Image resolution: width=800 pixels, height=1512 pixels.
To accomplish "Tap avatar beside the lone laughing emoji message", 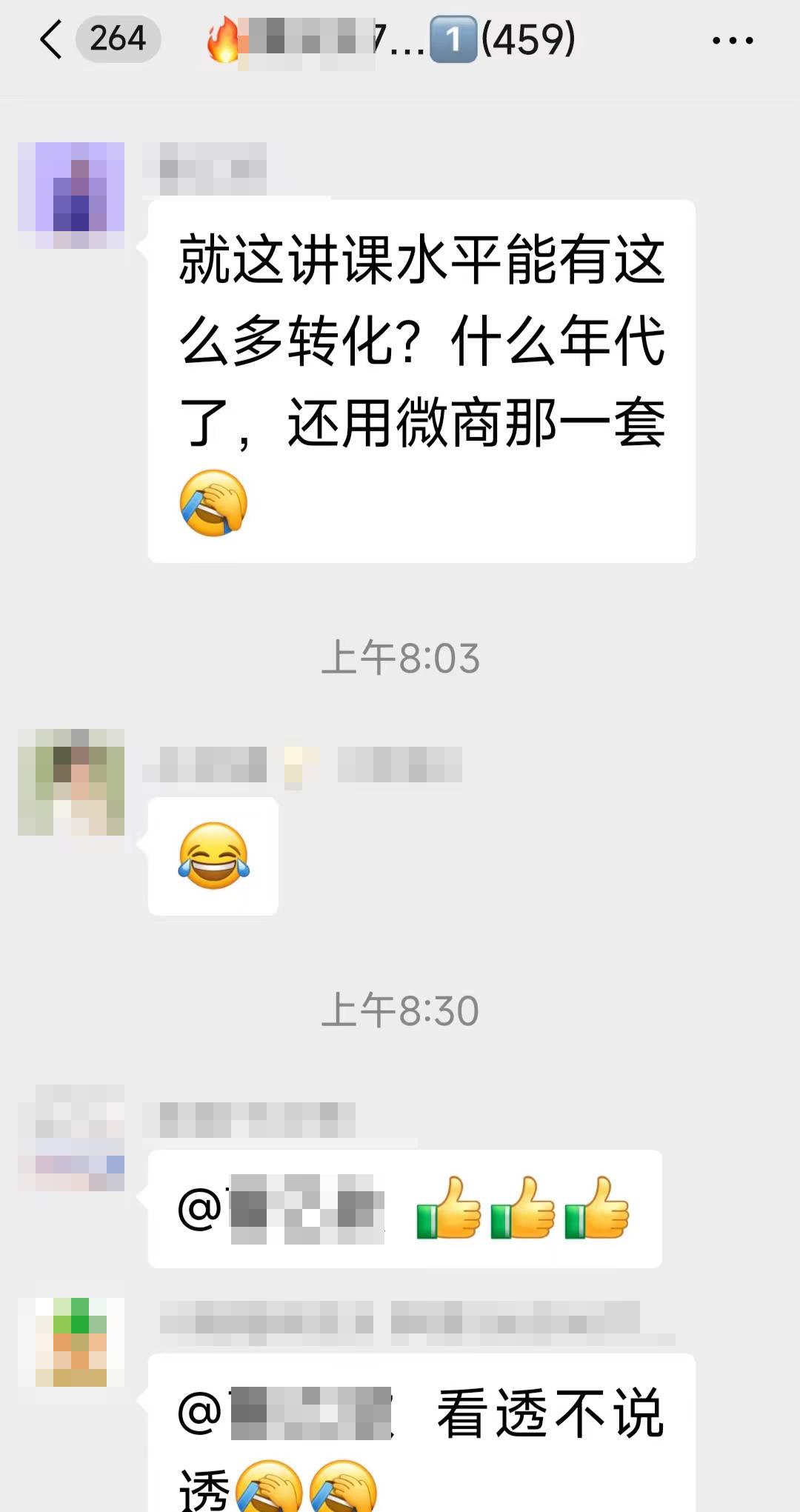I will point(71,782).
